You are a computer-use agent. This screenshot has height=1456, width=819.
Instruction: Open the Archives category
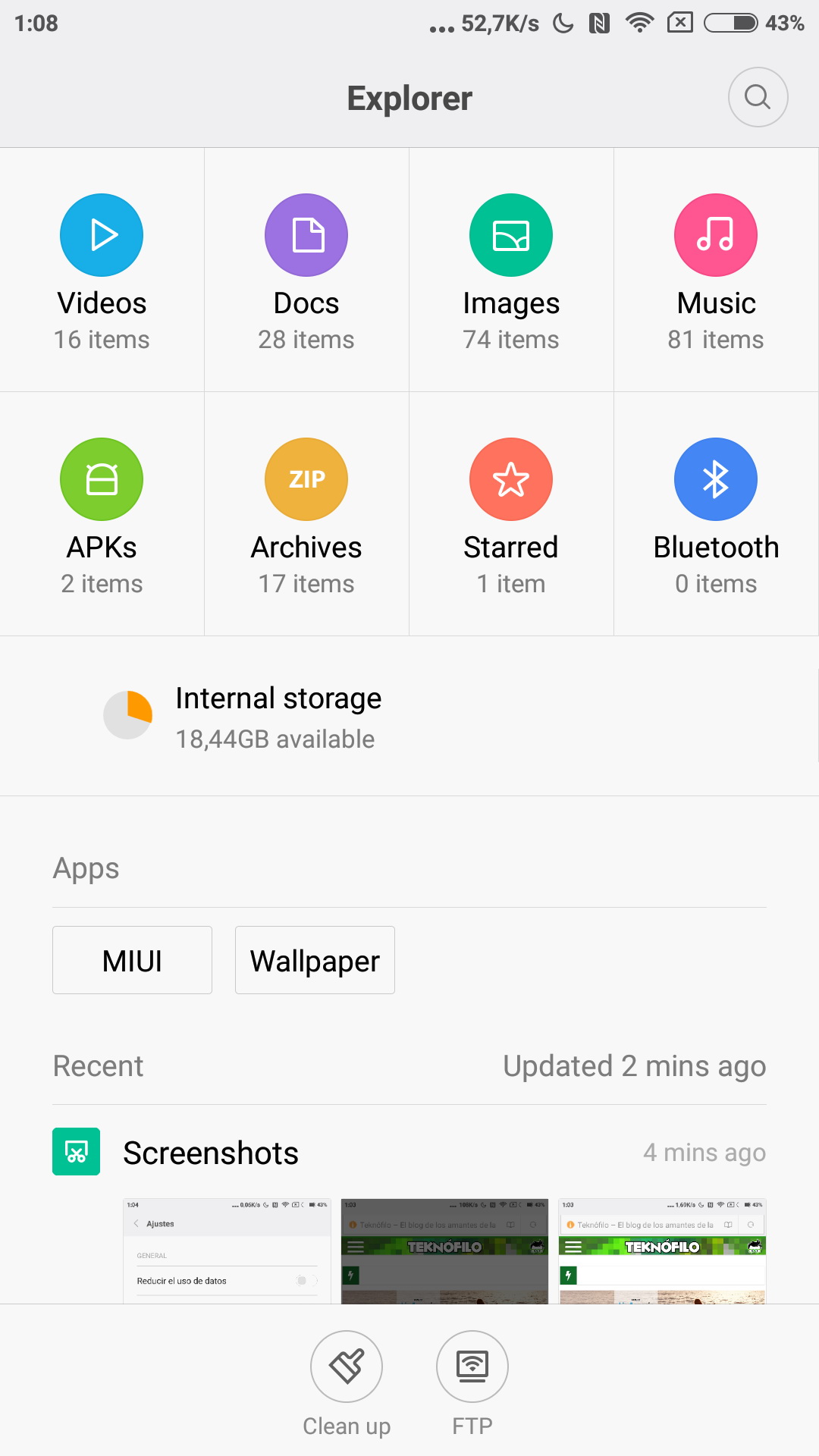306,513
